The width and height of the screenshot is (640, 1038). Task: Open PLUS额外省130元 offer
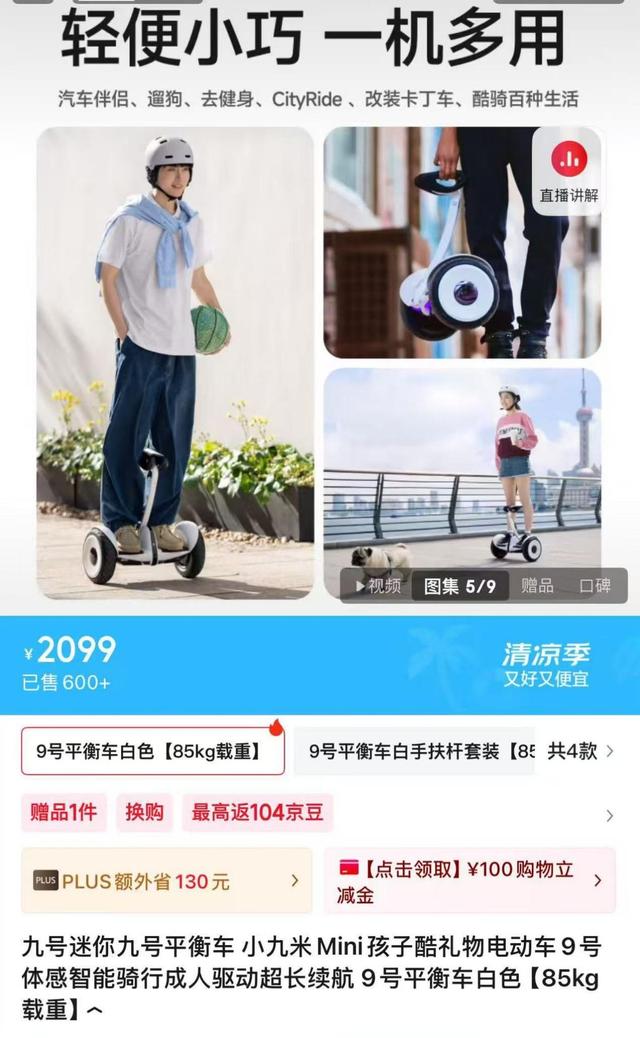coord(166,881)
